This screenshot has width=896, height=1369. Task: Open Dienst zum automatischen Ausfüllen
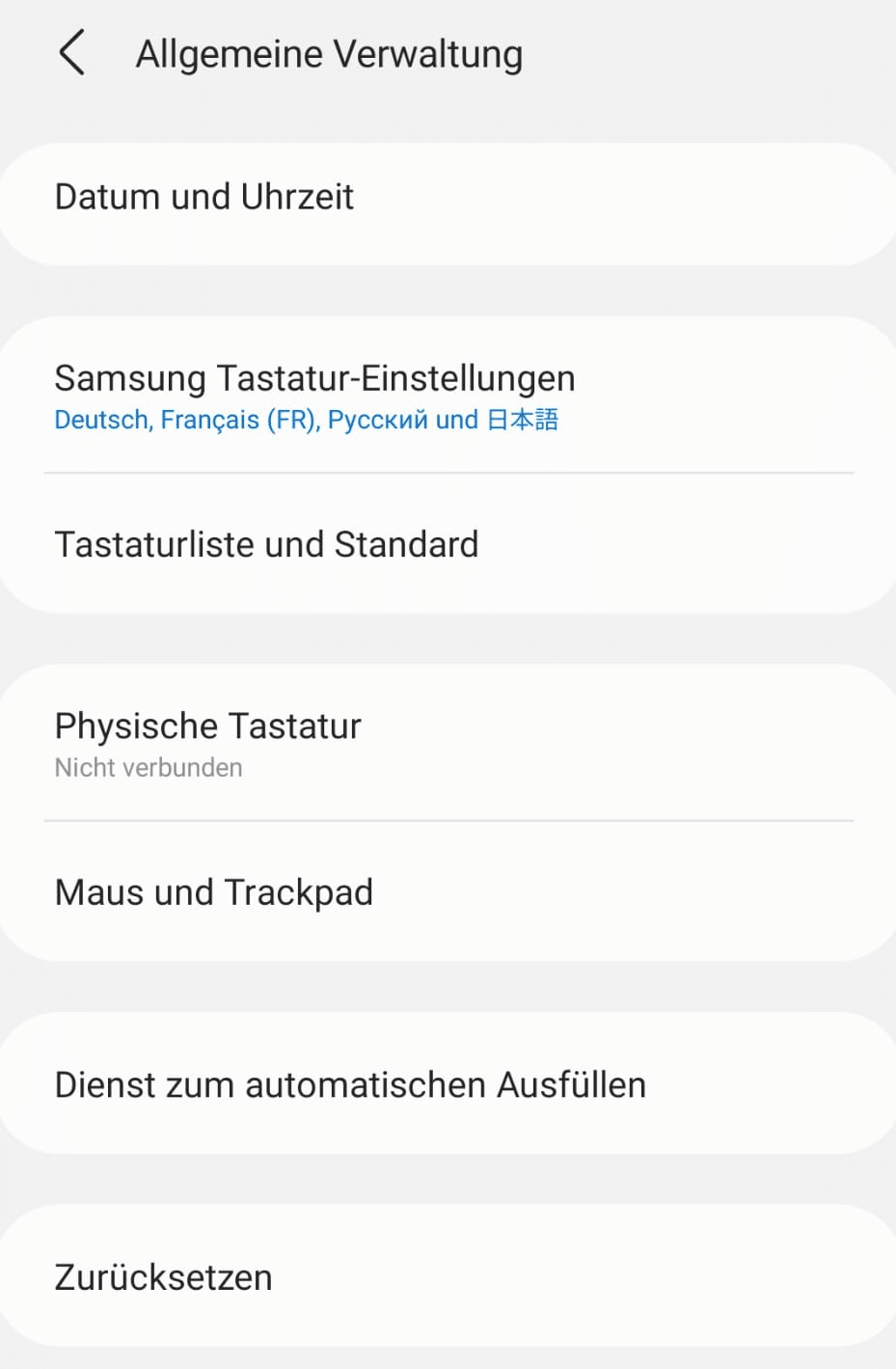(350, 1085)
